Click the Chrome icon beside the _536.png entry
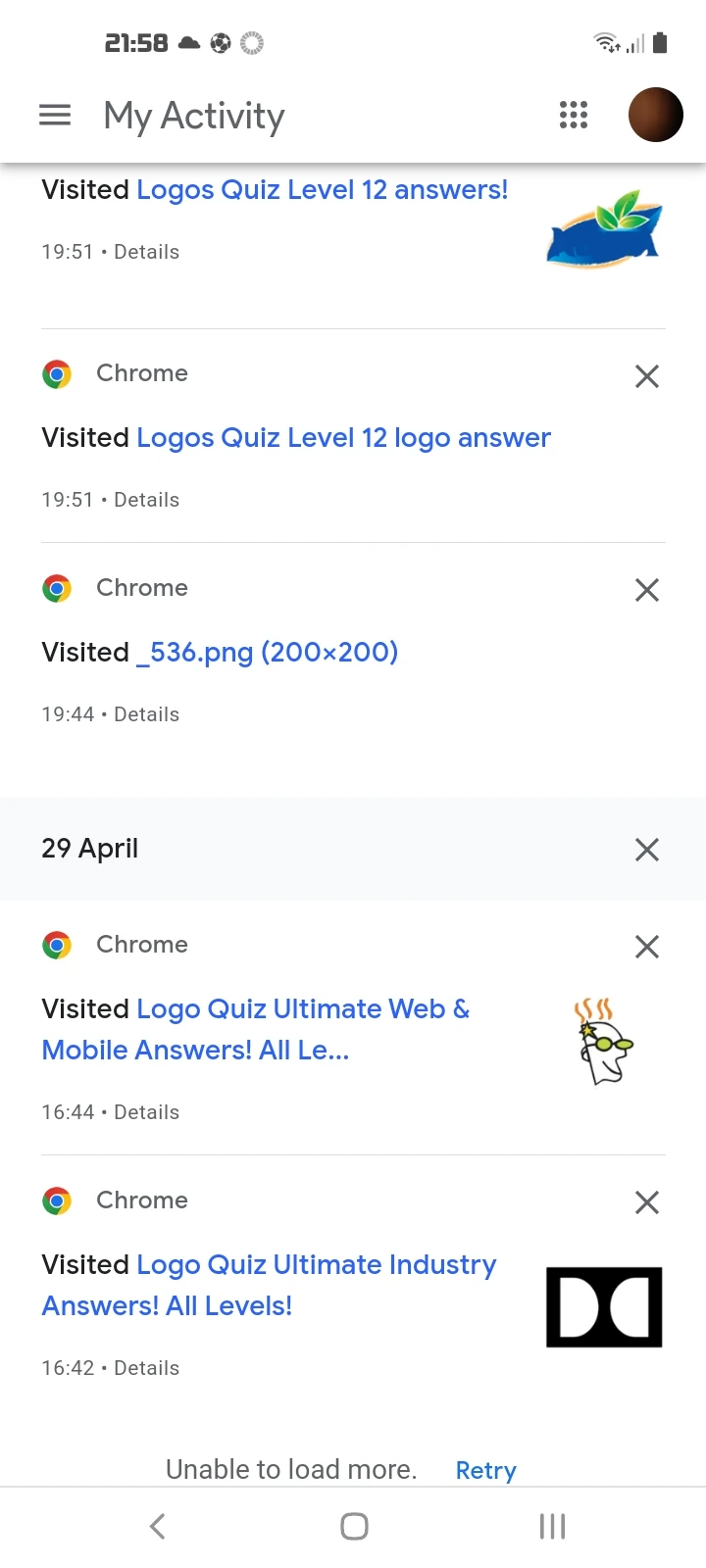 (x=56, y=588)
